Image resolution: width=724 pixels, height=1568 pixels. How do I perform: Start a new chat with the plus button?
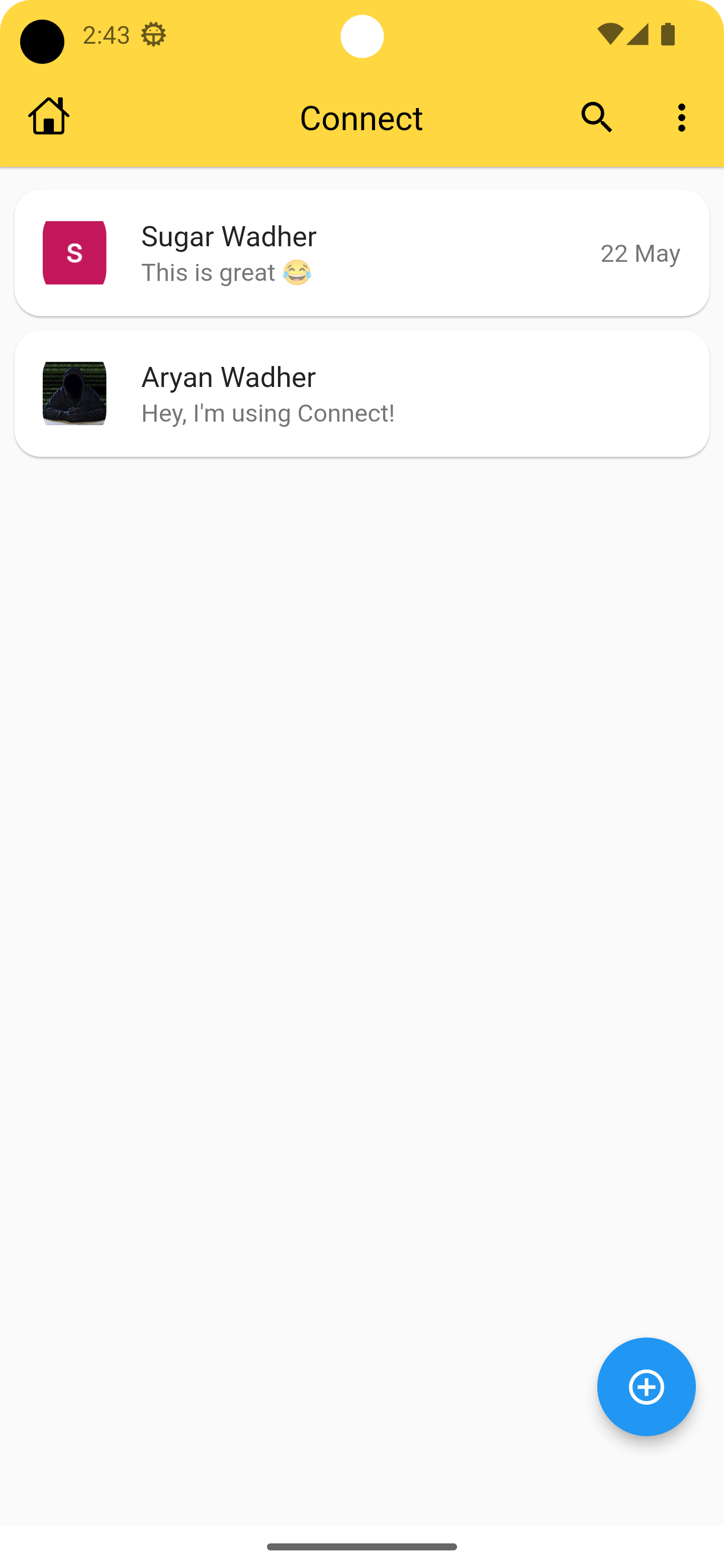[x=646, y=1387]
